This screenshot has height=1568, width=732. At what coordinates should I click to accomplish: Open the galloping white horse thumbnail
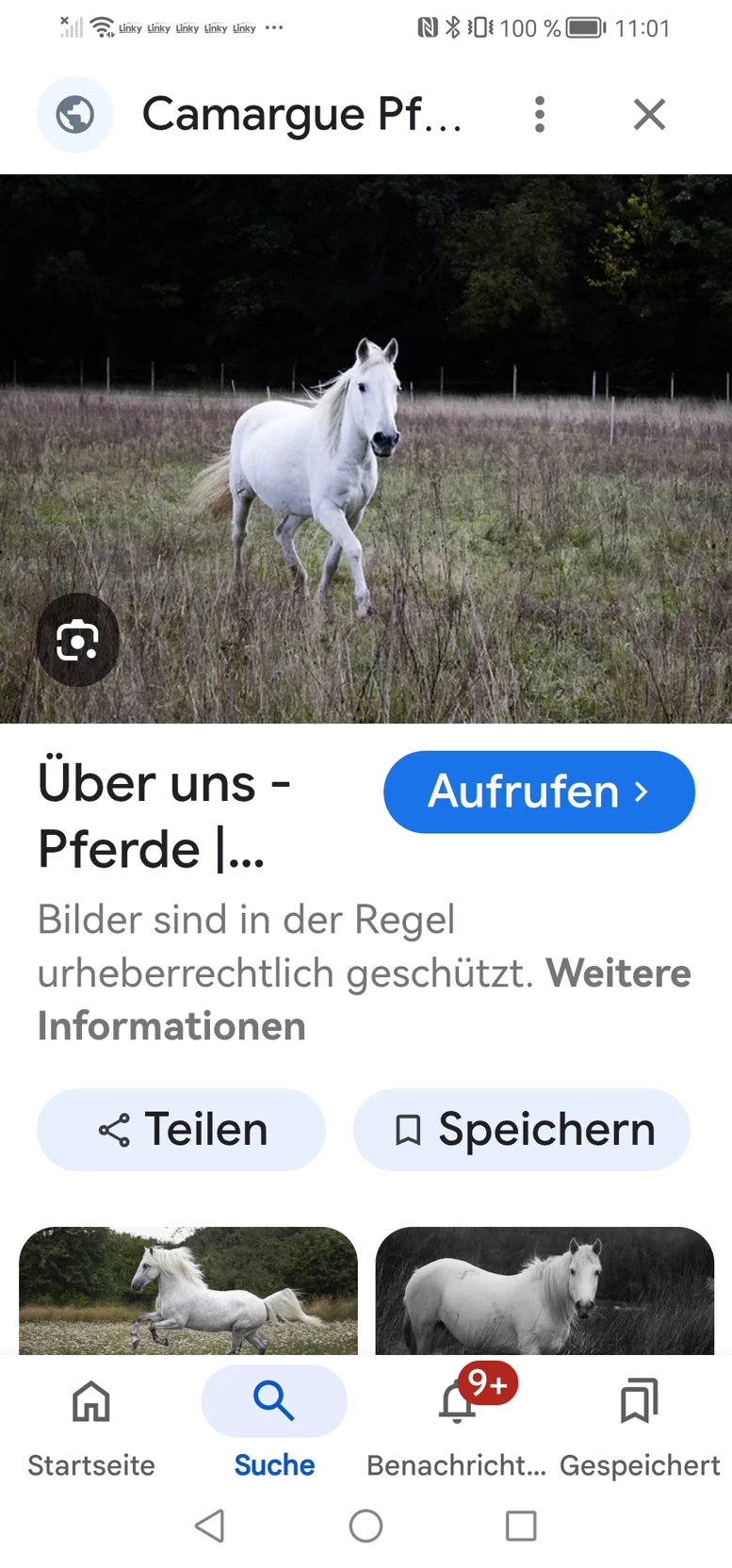click(188, 1289)
